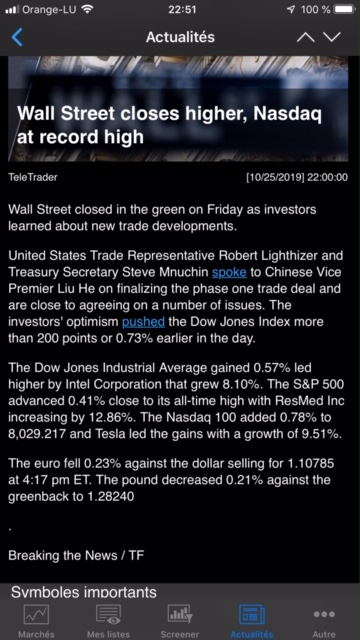Image resolution: width=360 pixels, height=640 pixels.
Task: Jump to the previous article with the up arrow
Action: pos(305,38)
